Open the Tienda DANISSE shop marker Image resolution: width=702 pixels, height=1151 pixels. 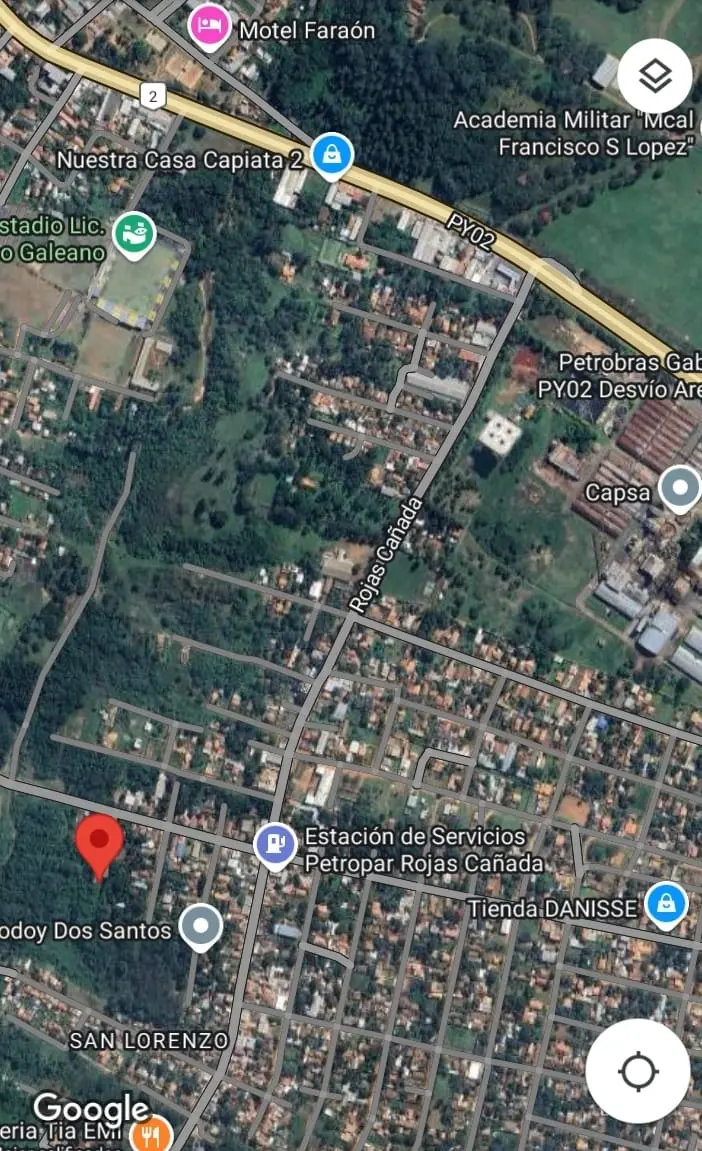coord(667,904)
